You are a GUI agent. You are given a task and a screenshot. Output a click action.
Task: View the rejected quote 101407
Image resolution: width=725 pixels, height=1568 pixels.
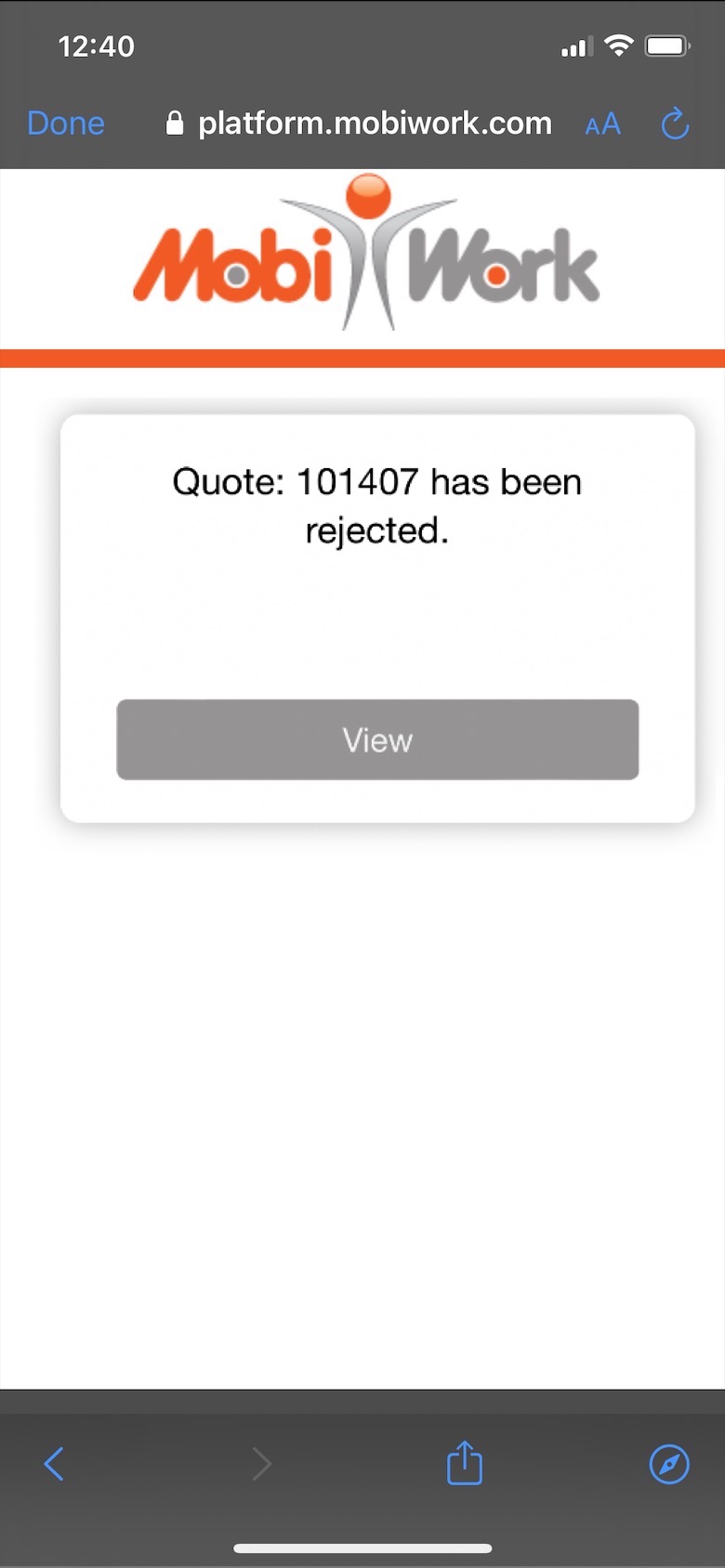point(377,739)
